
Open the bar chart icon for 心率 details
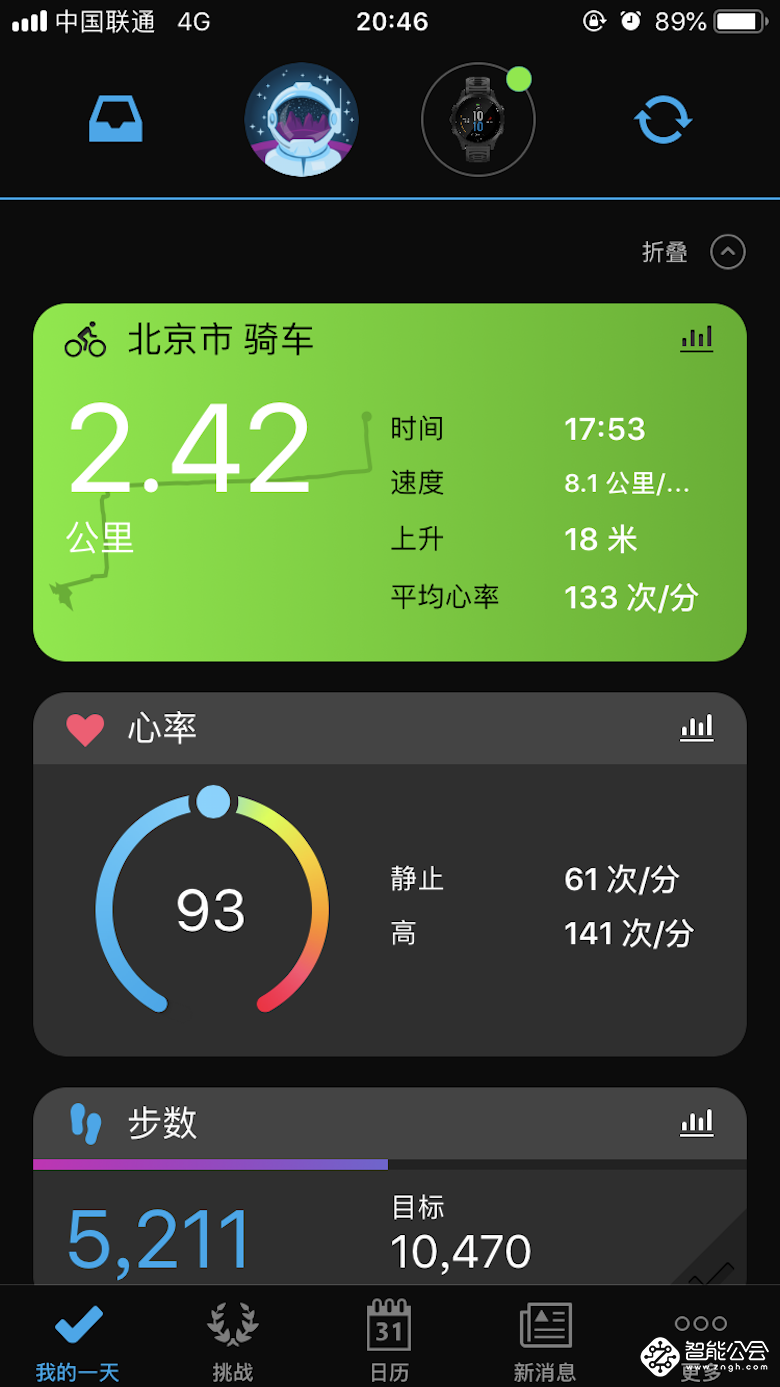click(697, 729)
